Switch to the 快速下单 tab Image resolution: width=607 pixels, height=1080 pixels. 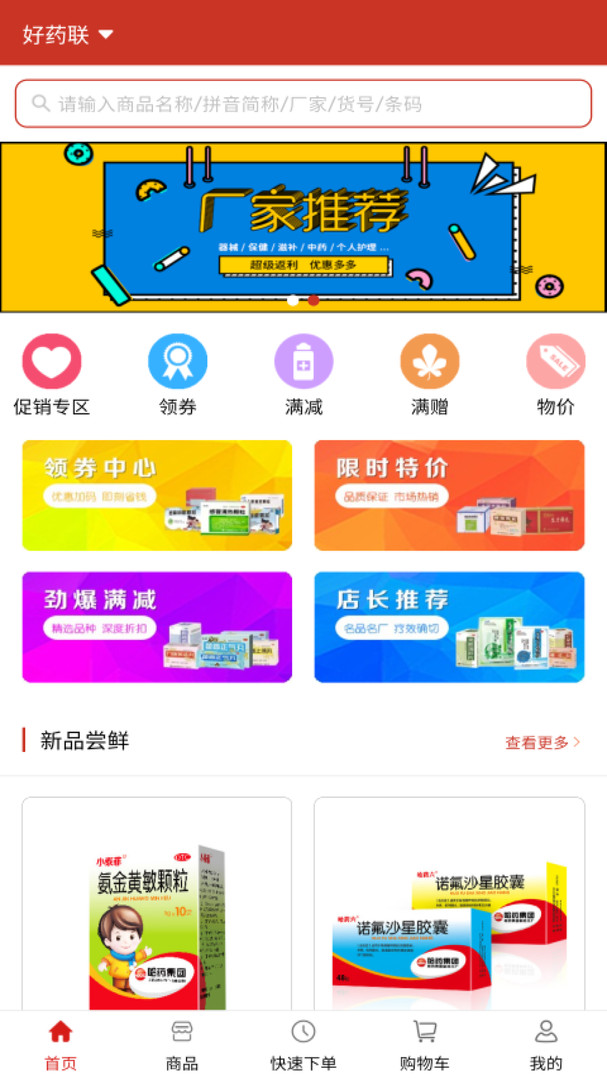point(303,1044)
